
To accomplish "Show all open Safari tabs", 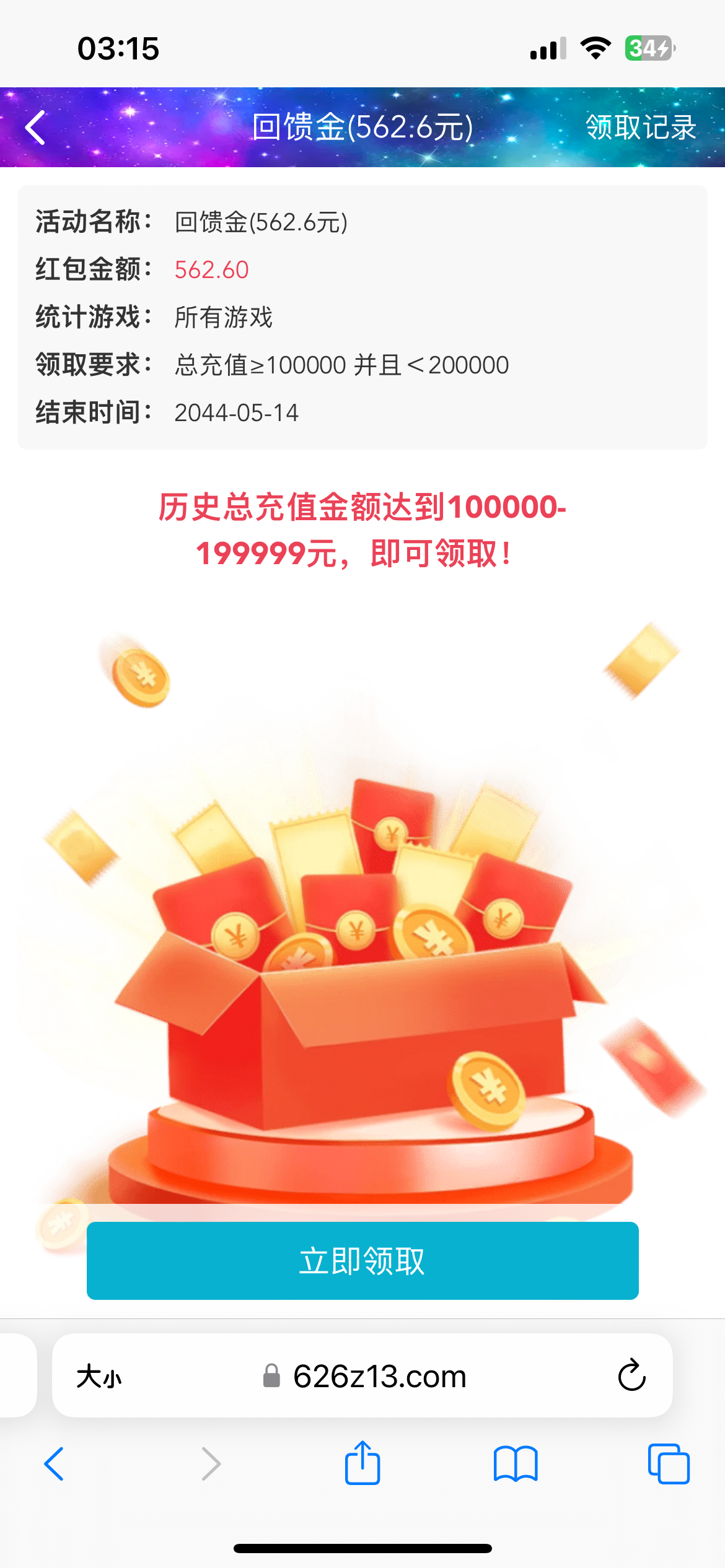I will (668, 1464).
